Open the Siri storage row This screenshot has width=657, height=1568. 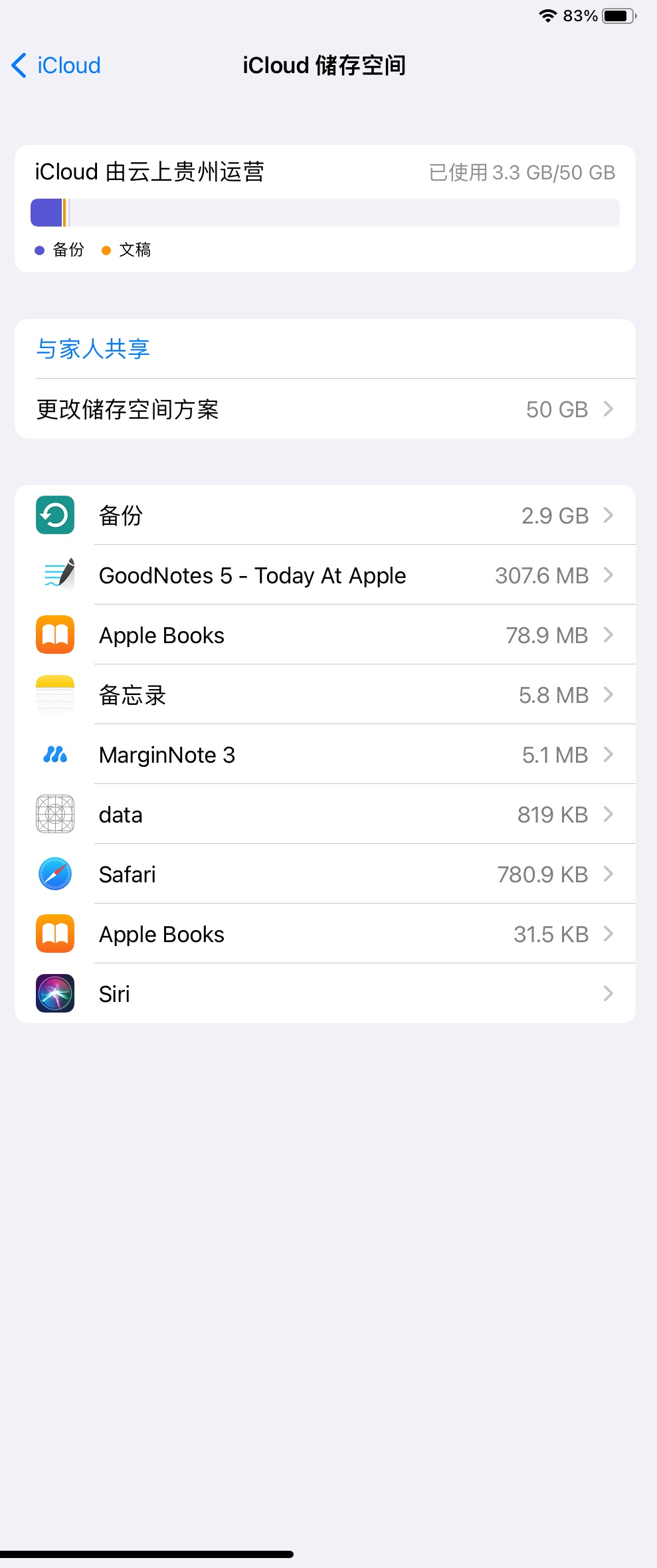point(325,994)
